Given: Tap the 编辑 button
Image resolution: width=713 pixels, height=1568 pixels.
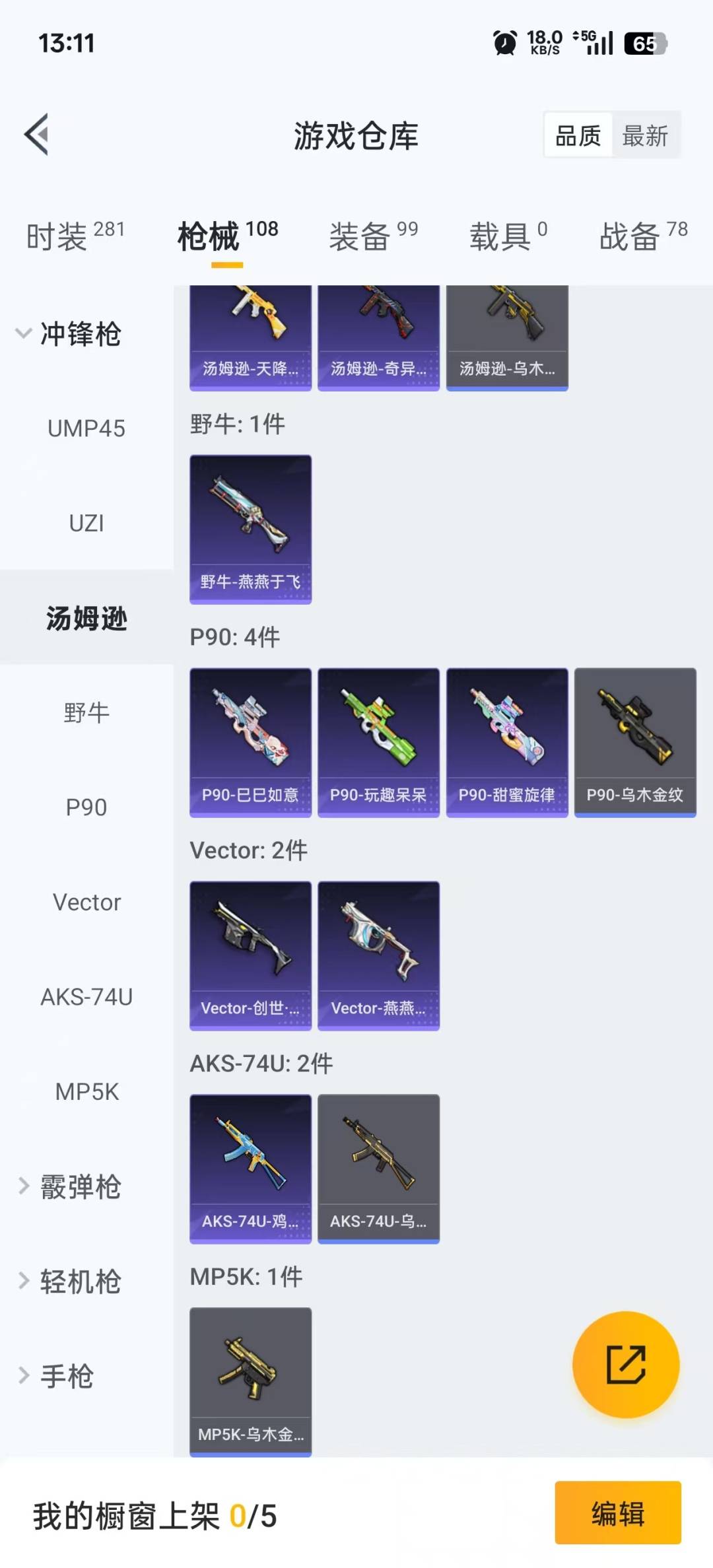Looking at the screenshot, I should 617,1513.
